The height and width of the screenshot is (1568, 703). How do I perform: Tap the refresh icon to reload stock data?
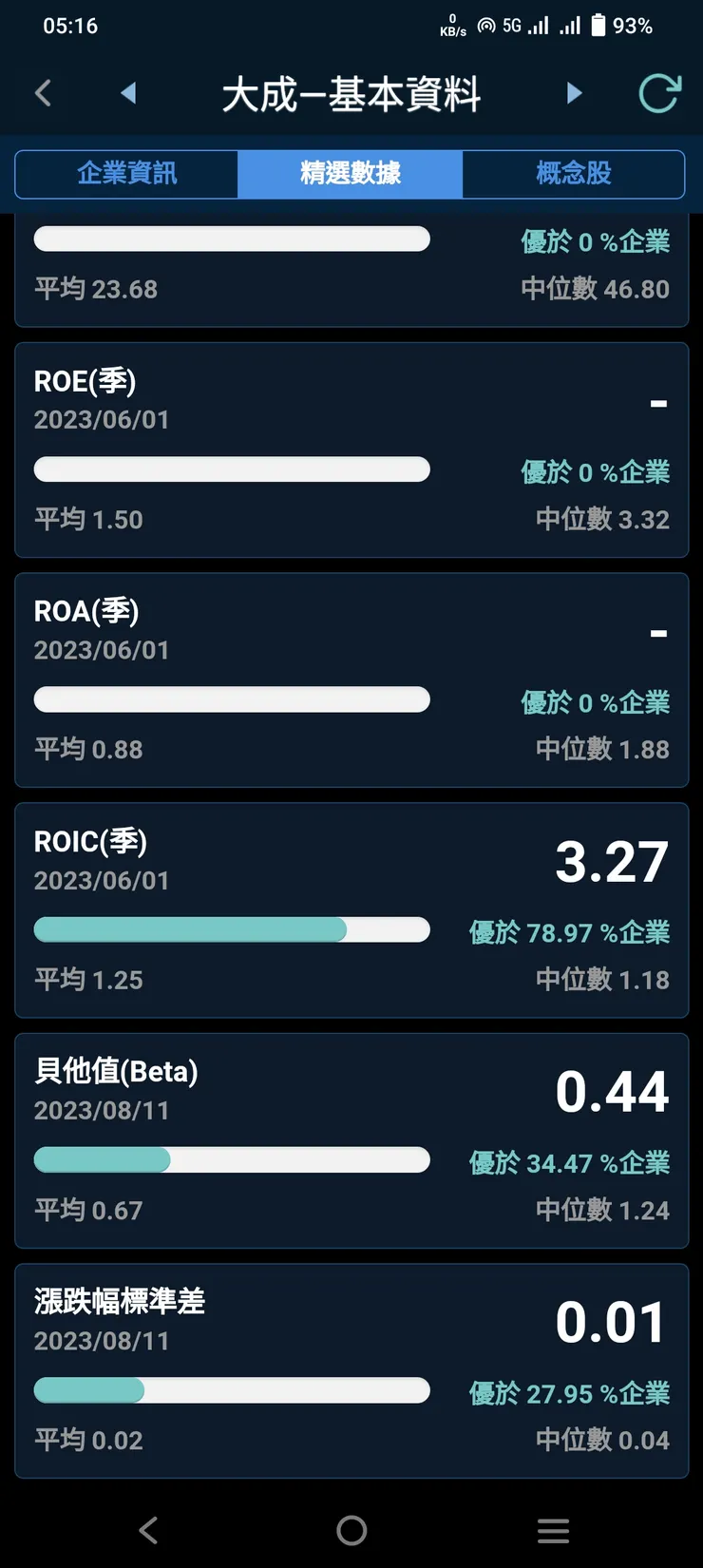click(x=659, y=92)
